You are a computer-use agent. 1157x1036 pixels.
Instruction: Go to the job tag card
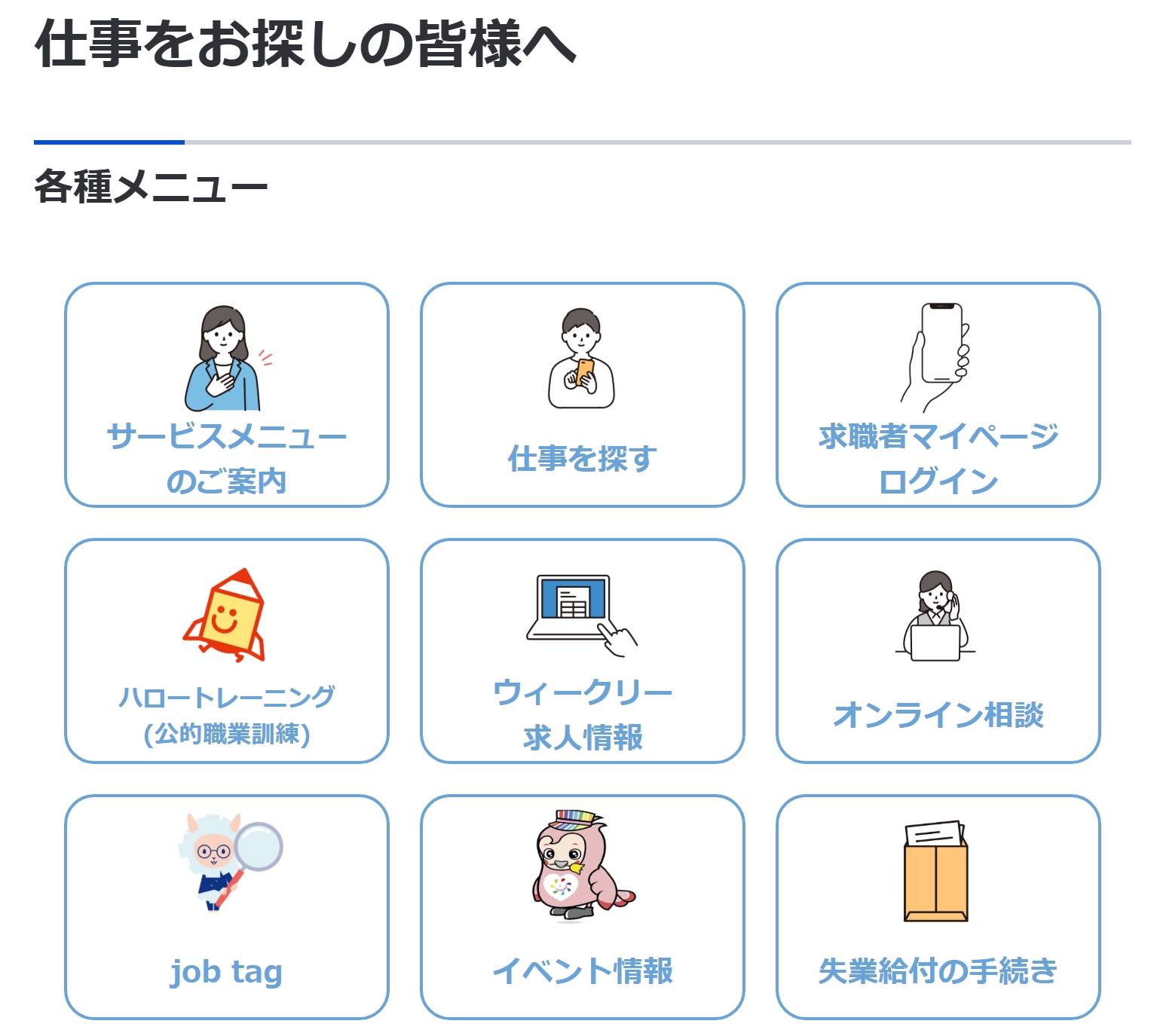coord(227,907)
